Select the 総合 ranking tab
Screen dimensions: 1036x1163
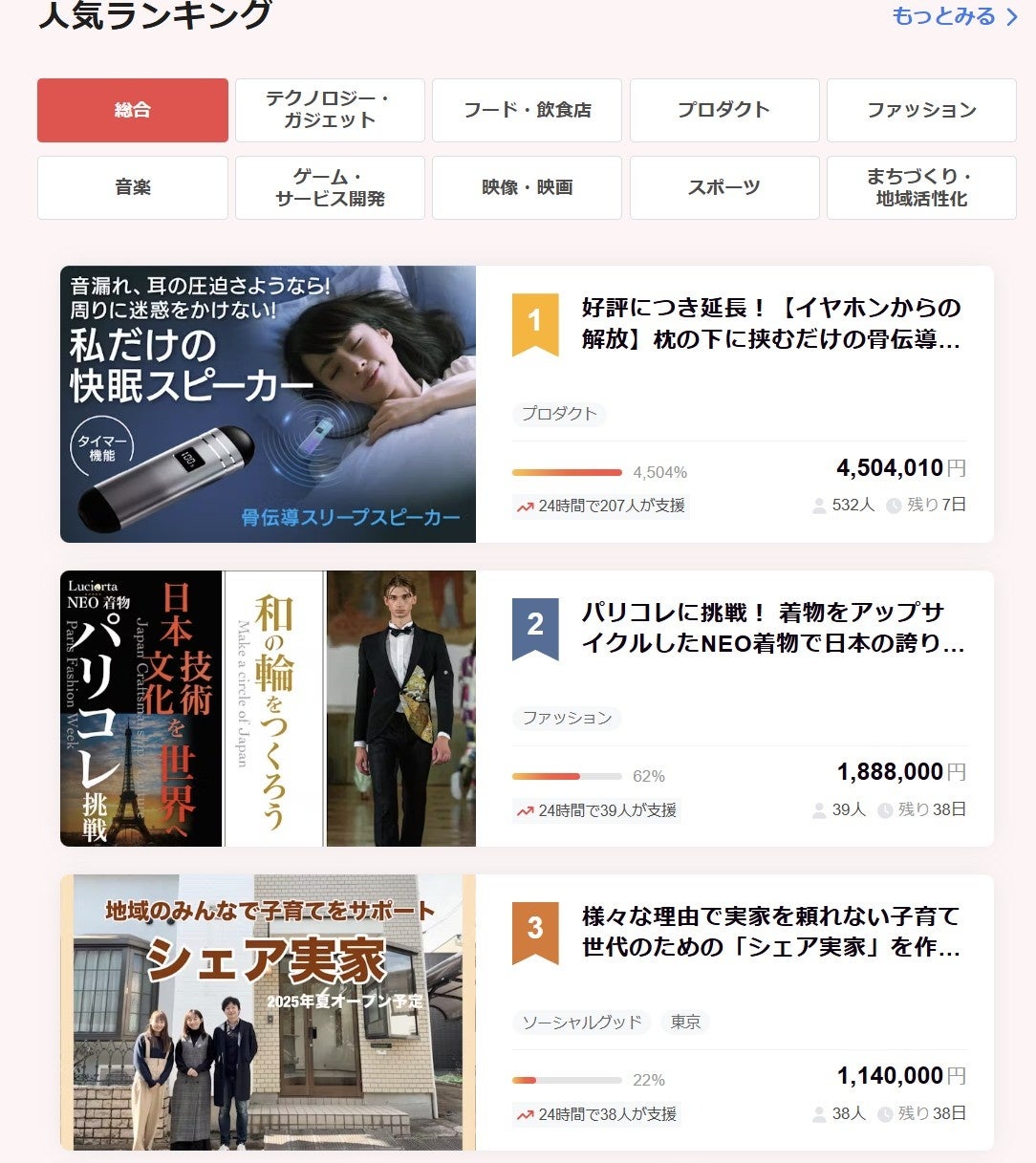(133, 110)
